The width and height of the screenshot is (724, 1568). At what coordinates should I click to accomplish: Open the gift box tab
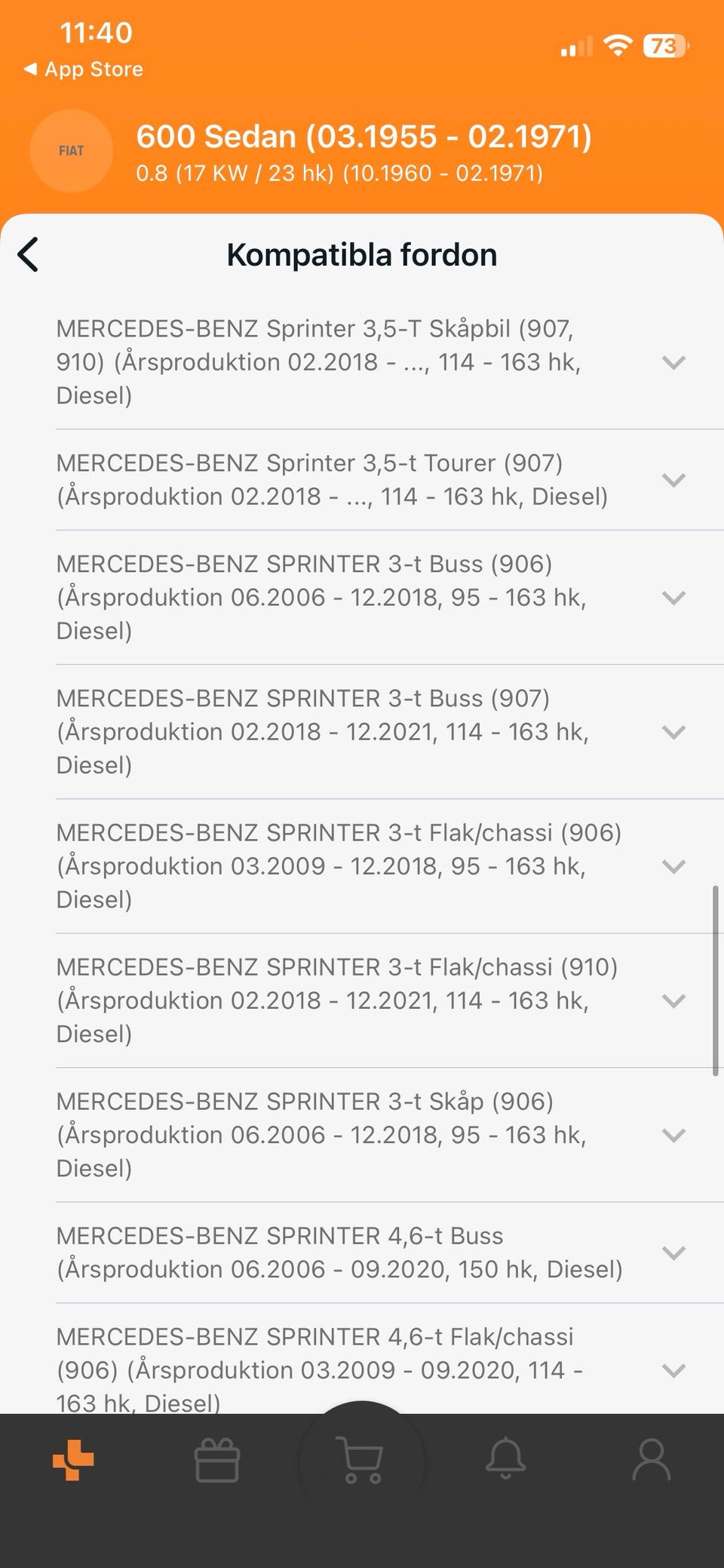217,1460
